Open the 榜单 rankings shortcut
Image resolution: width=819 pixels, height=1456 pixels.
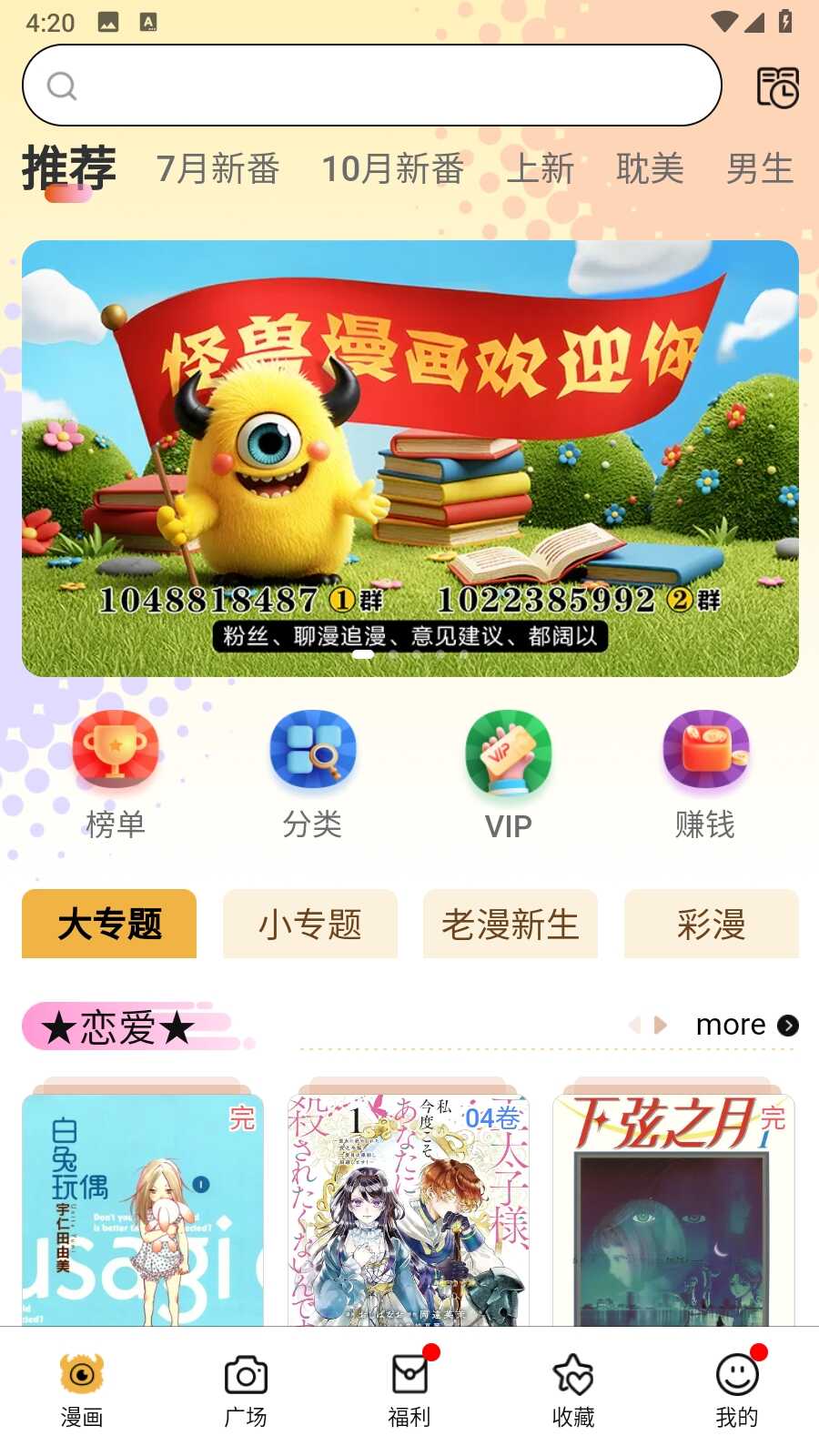[116, 773]
